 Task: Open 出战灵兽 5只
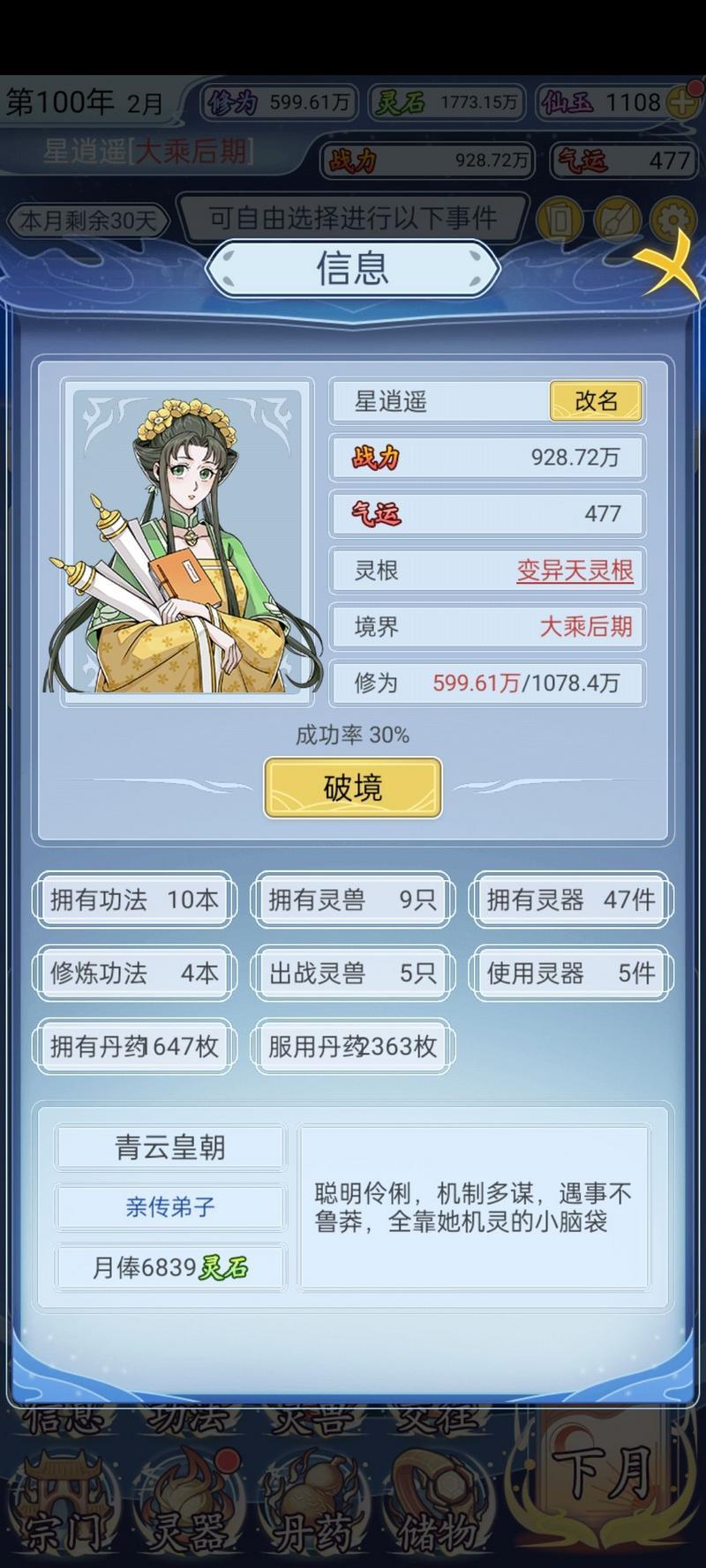[x=352, y=973]
